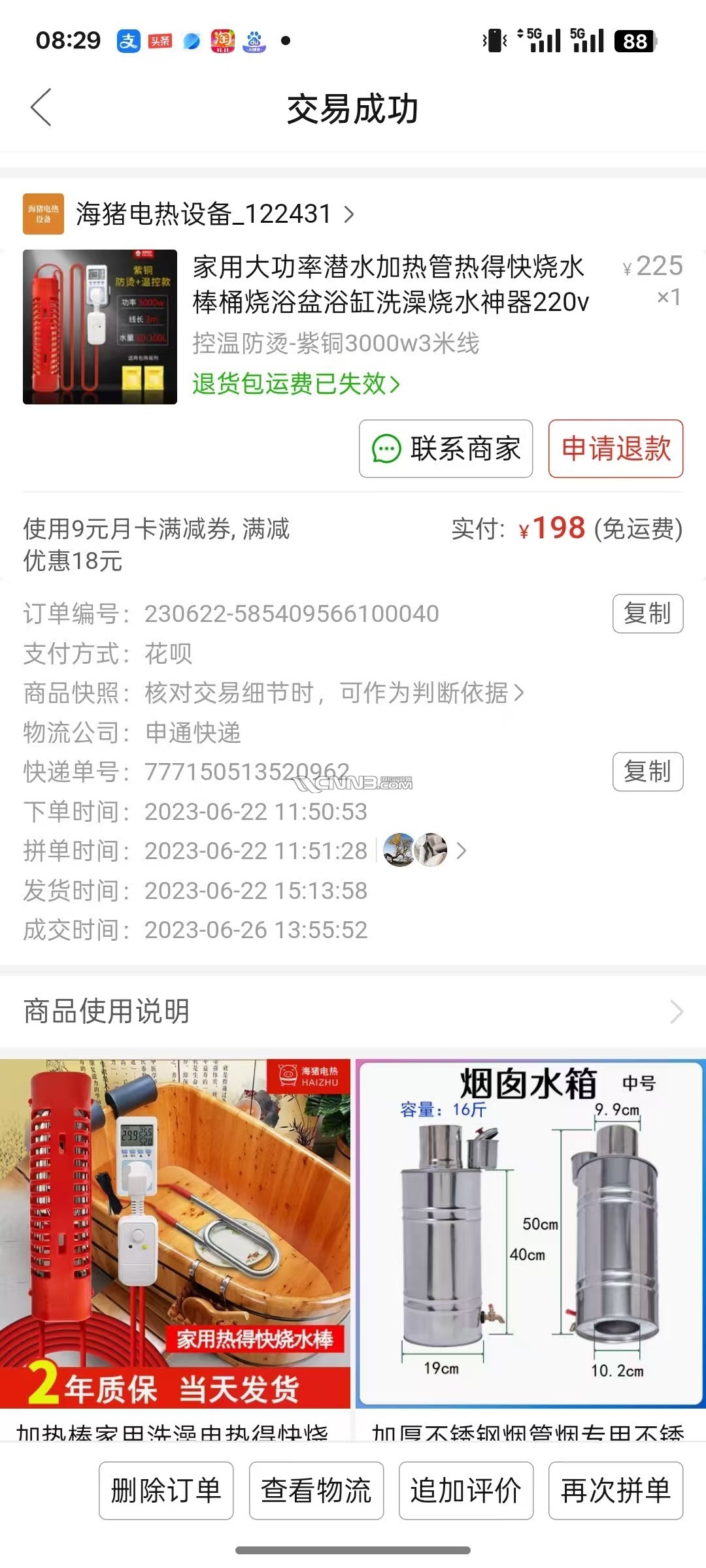
Task: Copy the 订单编号 order number
Action: pos(647,613)
